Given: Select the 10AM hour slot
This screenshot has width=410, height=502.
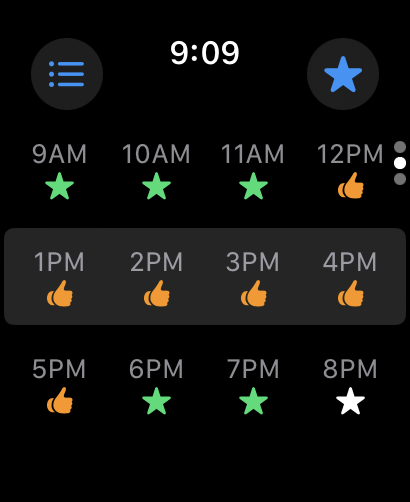Looking at the screenshot, I should pos(156,171).
